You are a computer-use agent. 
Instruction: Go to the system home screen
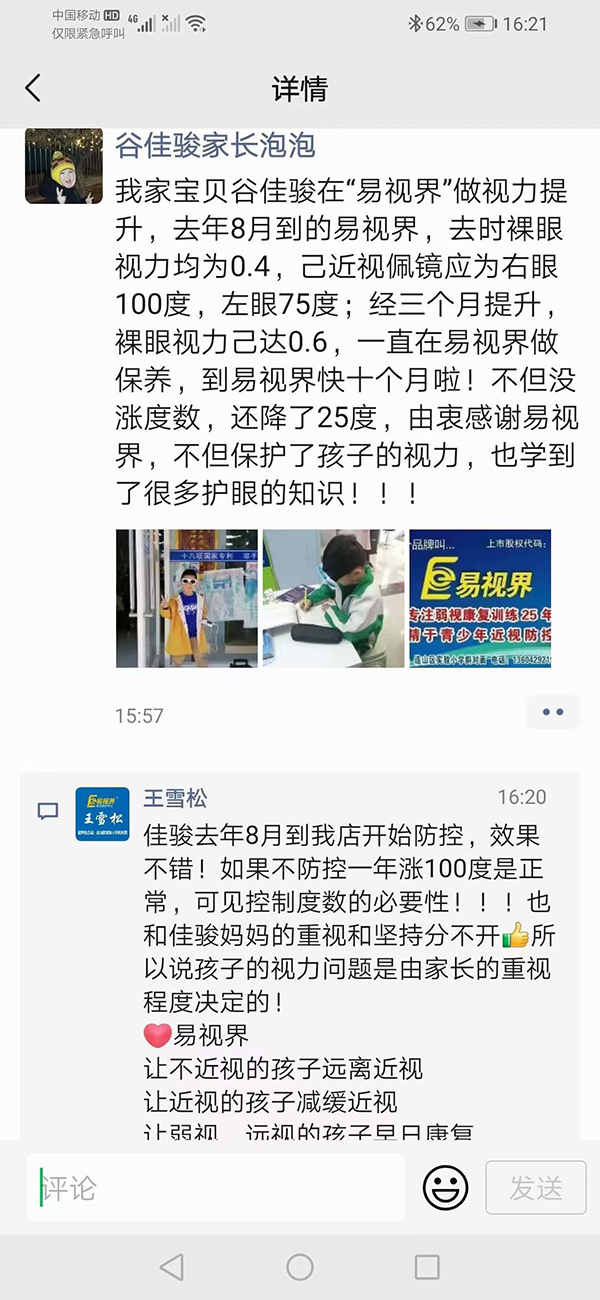click(x=300, y=1267)
